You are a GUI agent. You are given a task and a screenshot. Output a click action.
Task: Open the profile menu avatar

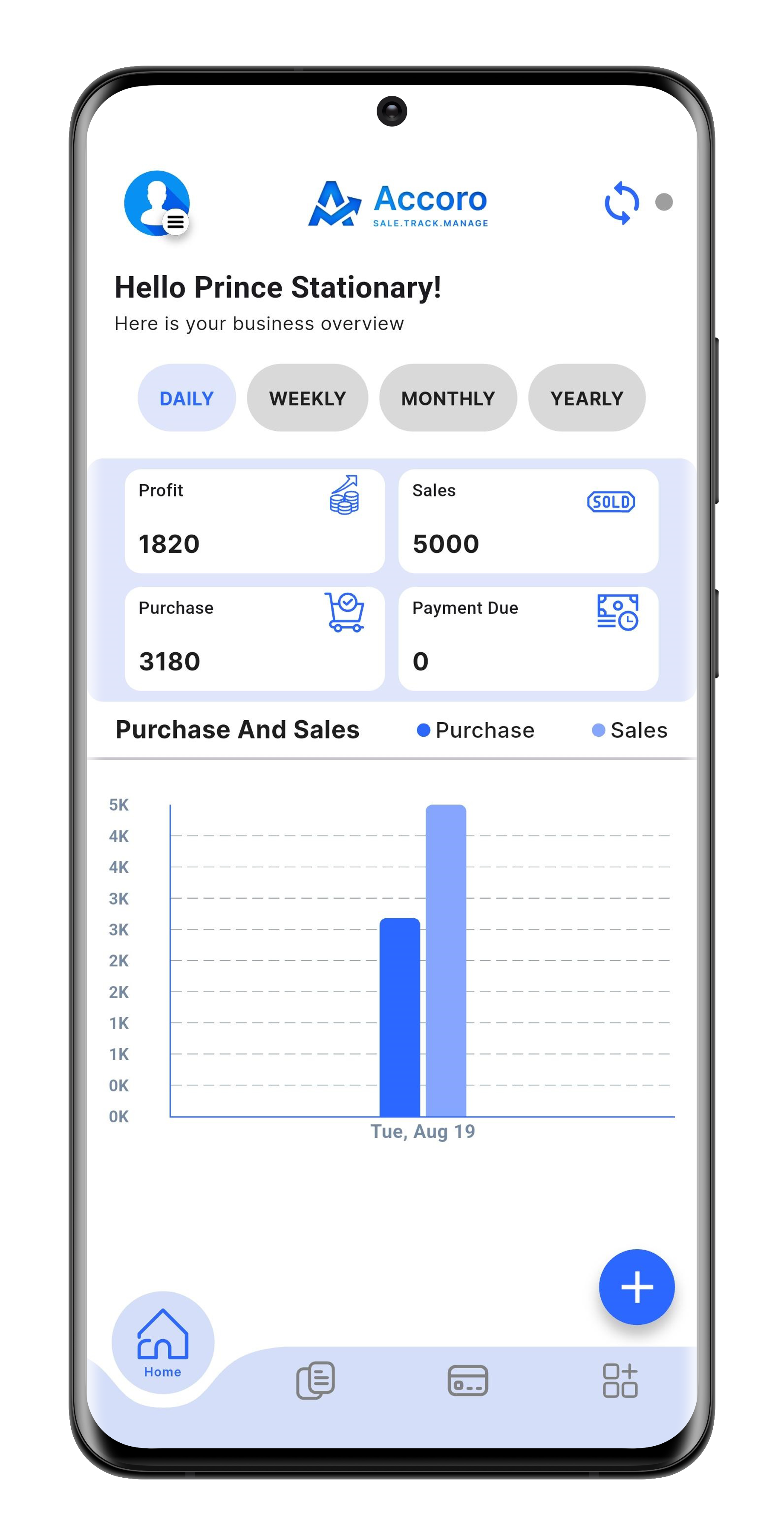coord(156,203)
